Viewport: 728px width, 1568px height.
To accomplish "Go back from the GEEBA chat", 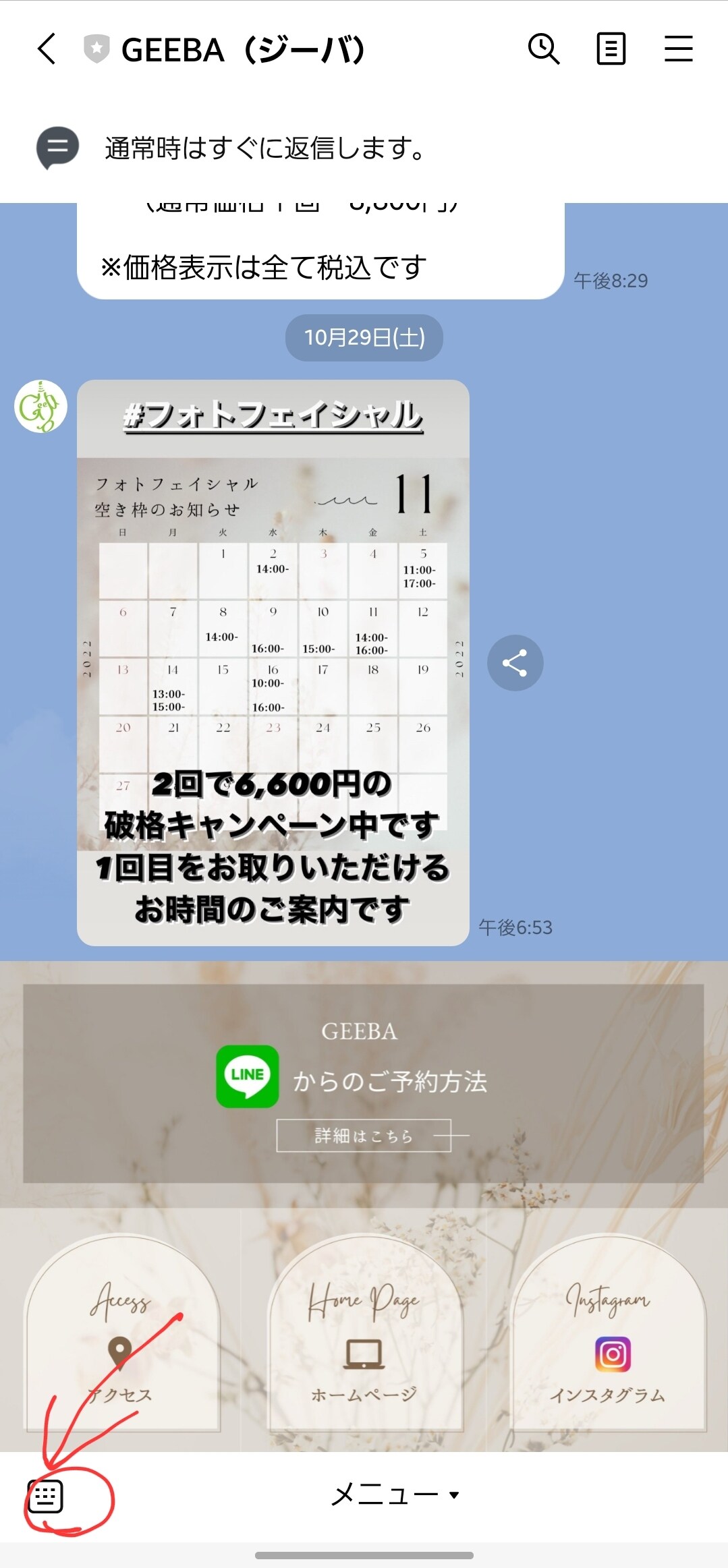I will click(46, 49).
